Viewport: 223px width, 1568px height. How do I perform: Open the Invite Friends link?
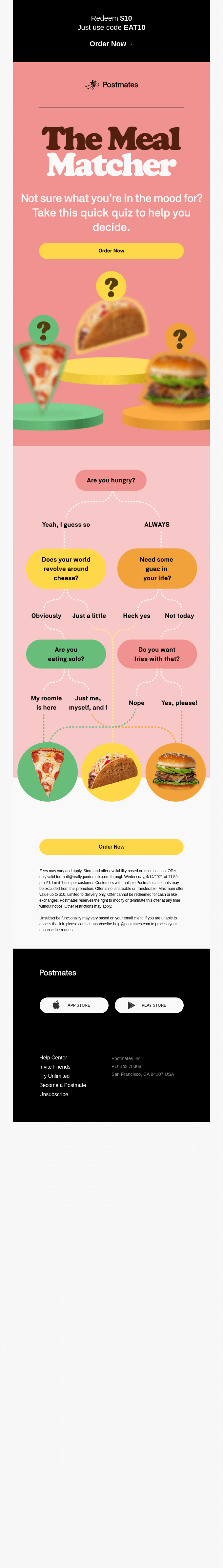point(55,1066)
